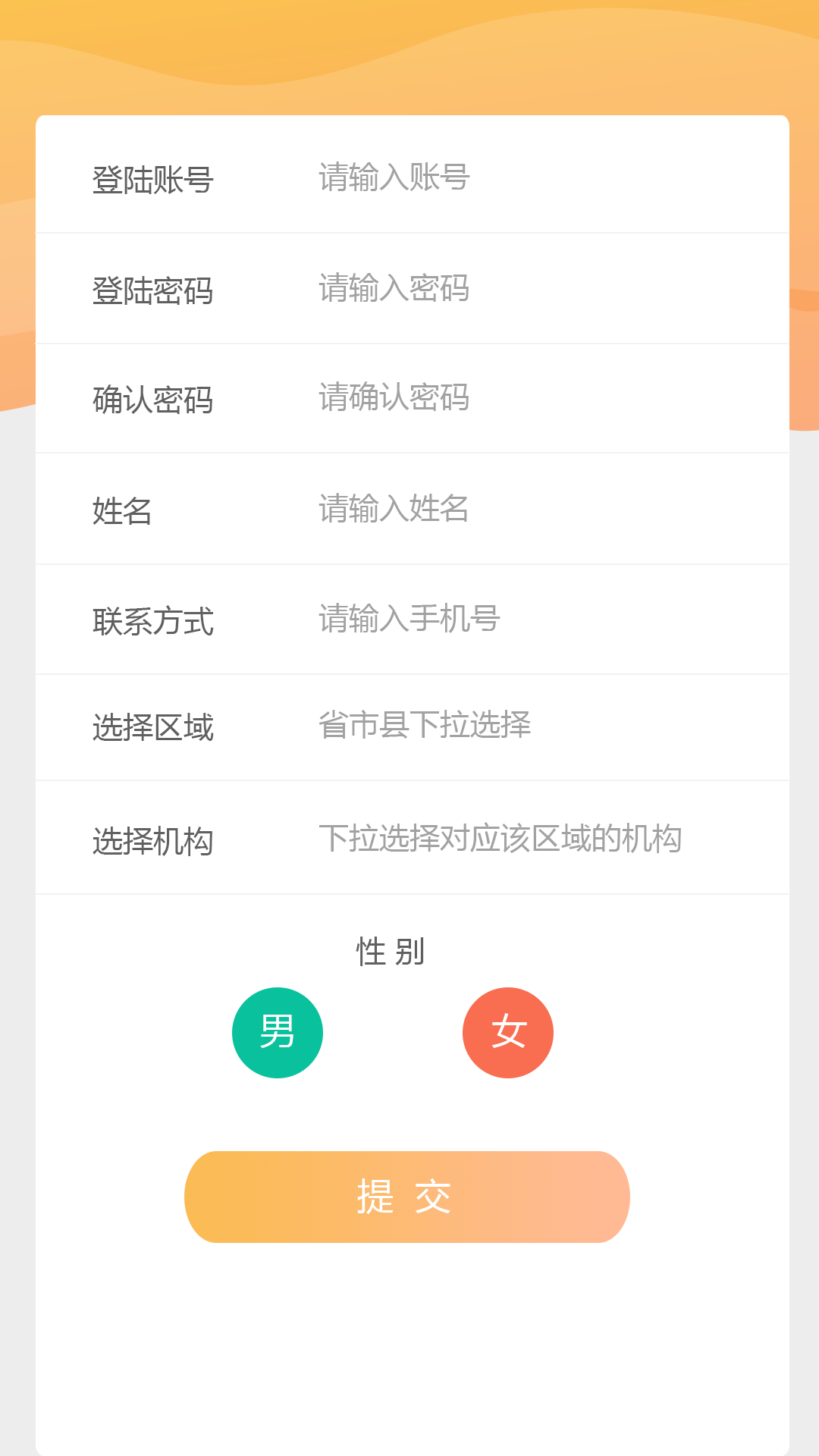The width and height of the screenshot is (819, 1456).
Task: Submit the form with 提交
Action: click(407, 1197)
